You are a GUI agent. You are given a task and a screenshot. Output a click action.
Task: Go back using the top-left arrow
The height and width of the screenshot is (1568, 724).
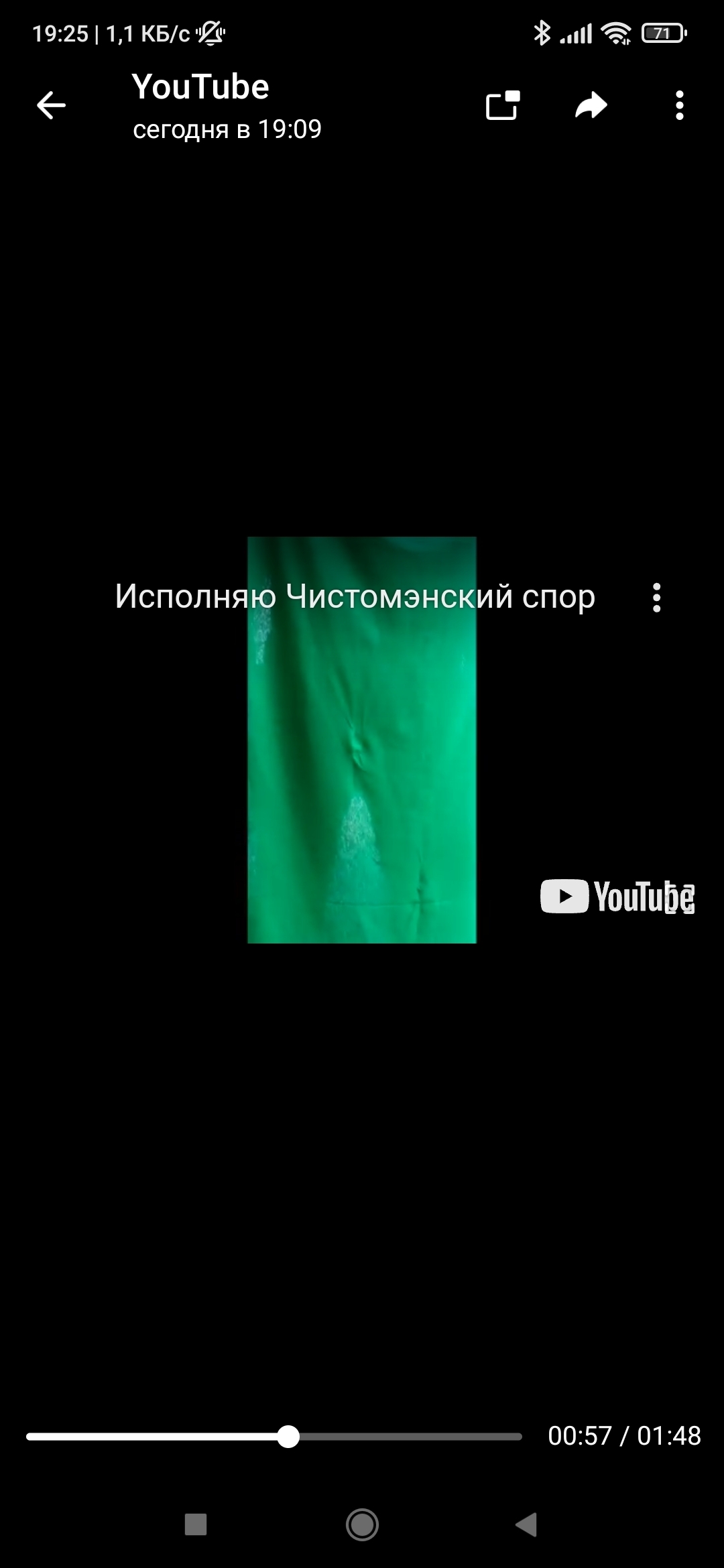(x=51, y=105)
